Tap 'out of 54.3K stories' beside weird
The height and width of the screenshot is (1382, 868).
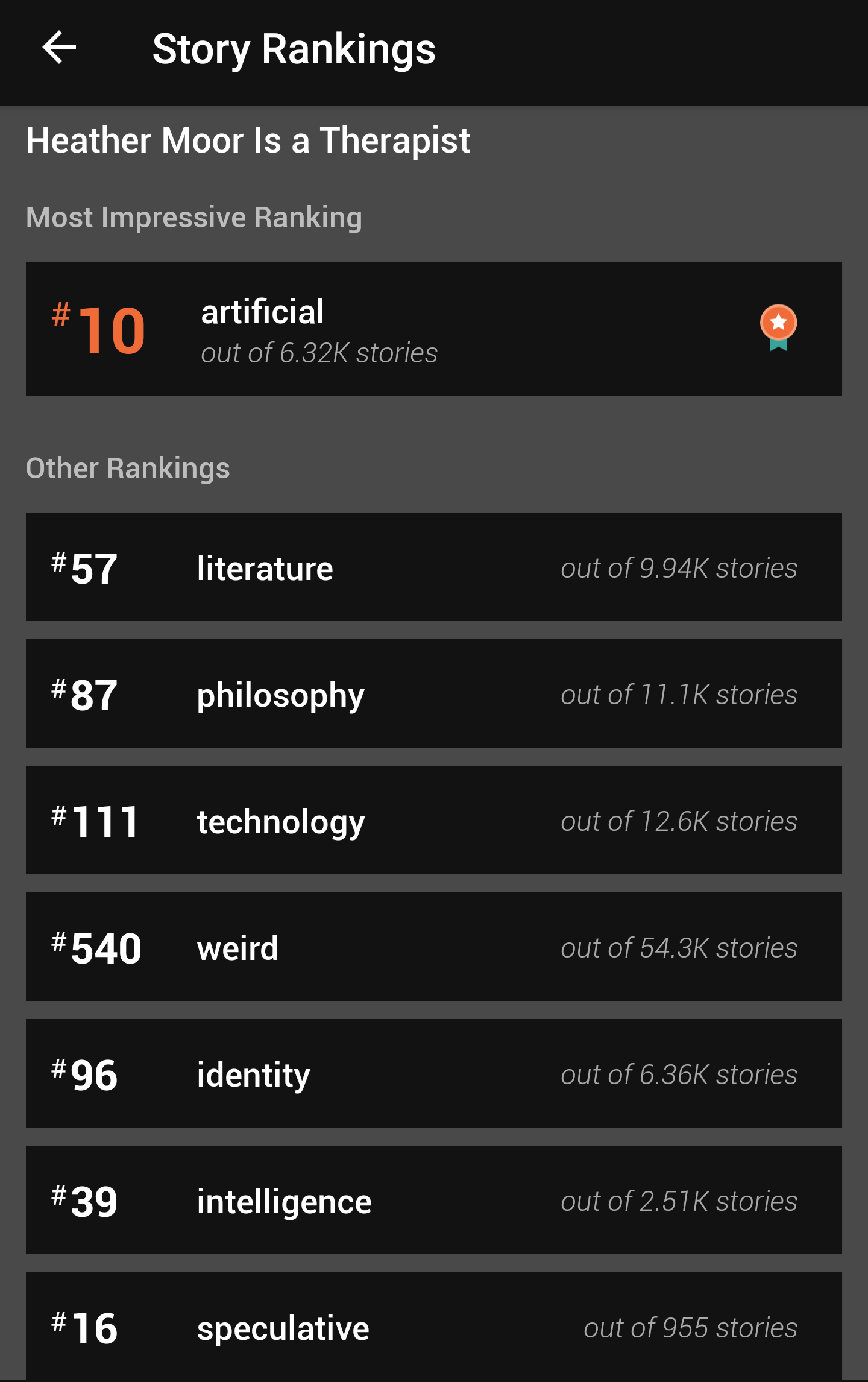tap(677, 947)
